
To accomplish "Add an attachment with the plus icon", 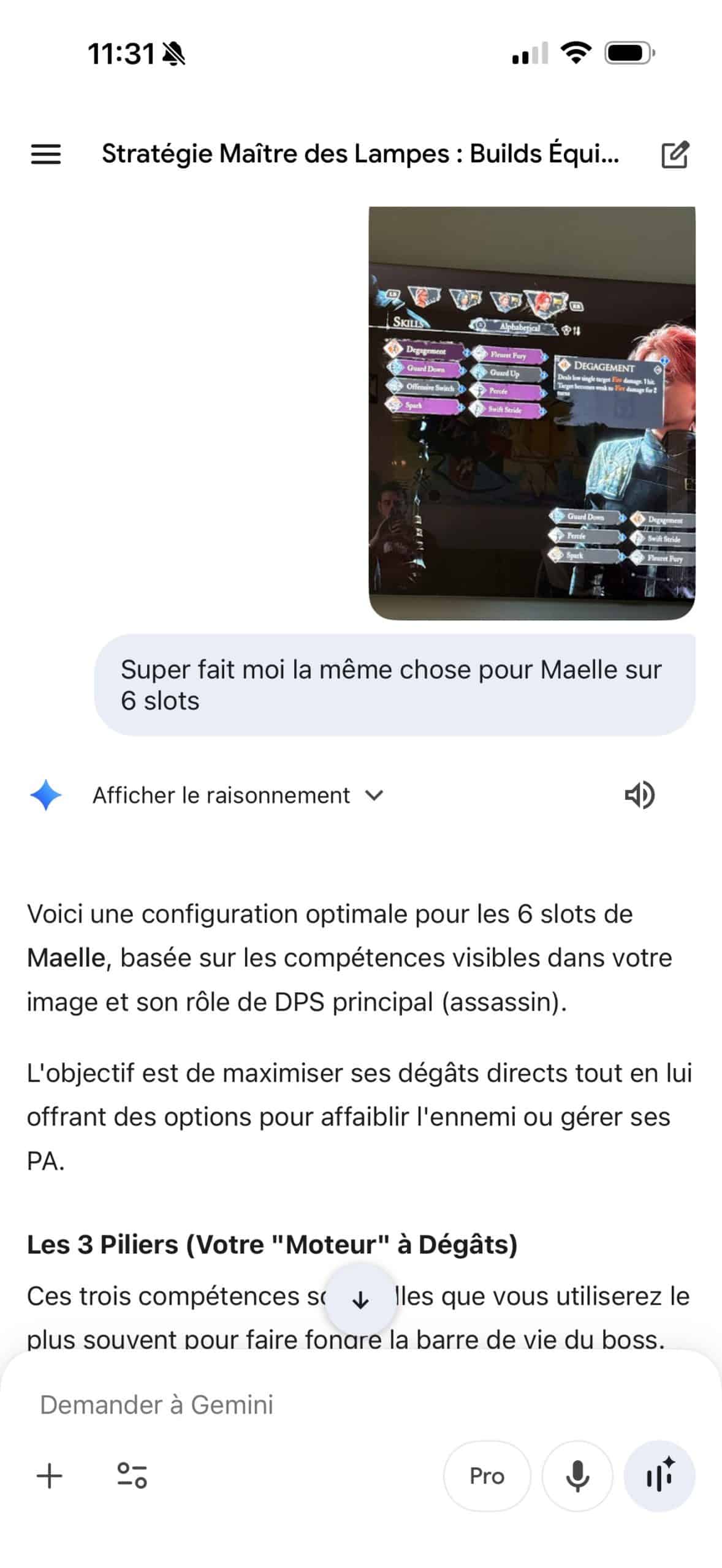I will tap(50, 1476).
